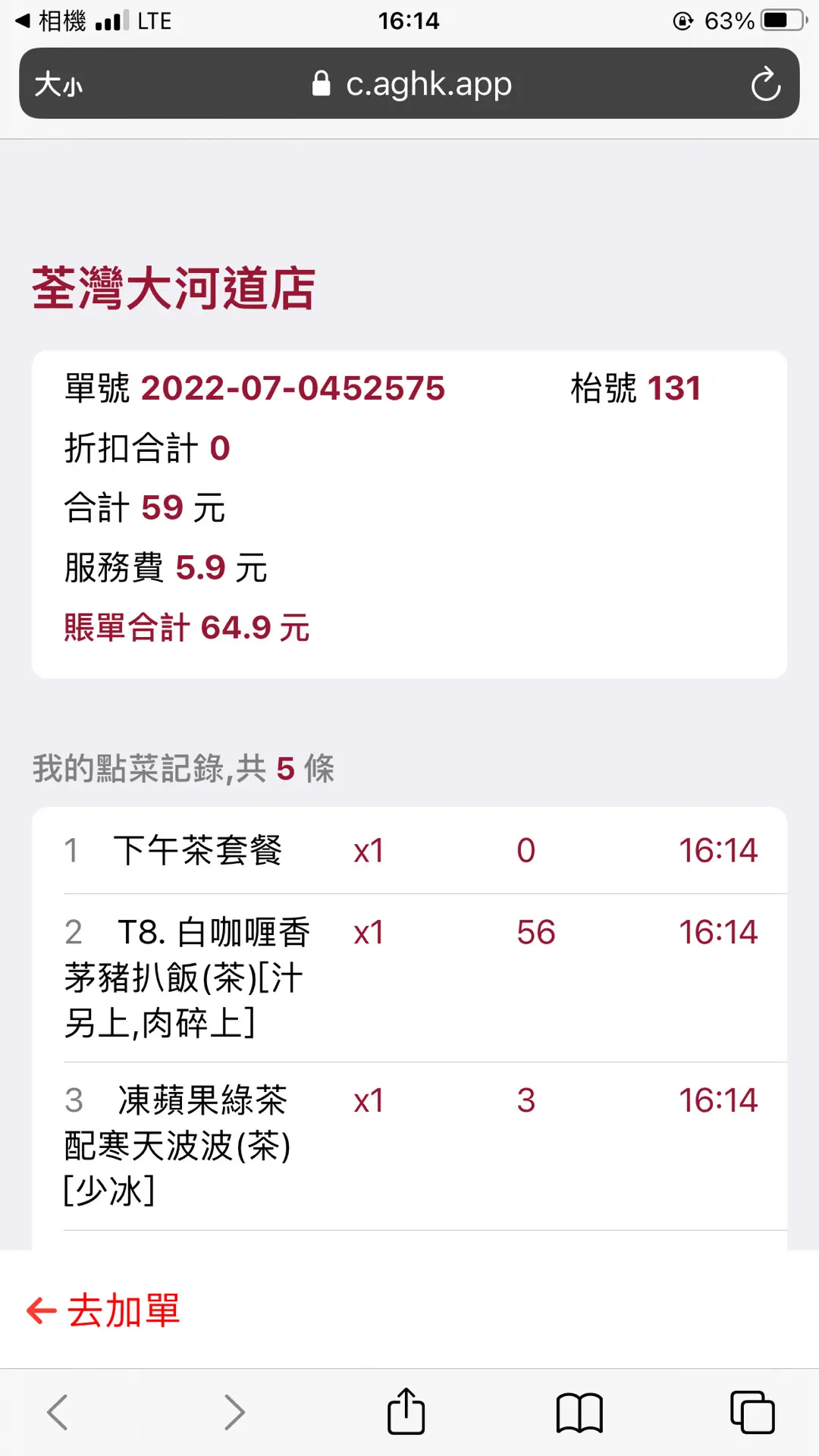This screenshot has height=1456, width=819.
Task: Open the 大小 text size menu
Action: tap(58, 84)
